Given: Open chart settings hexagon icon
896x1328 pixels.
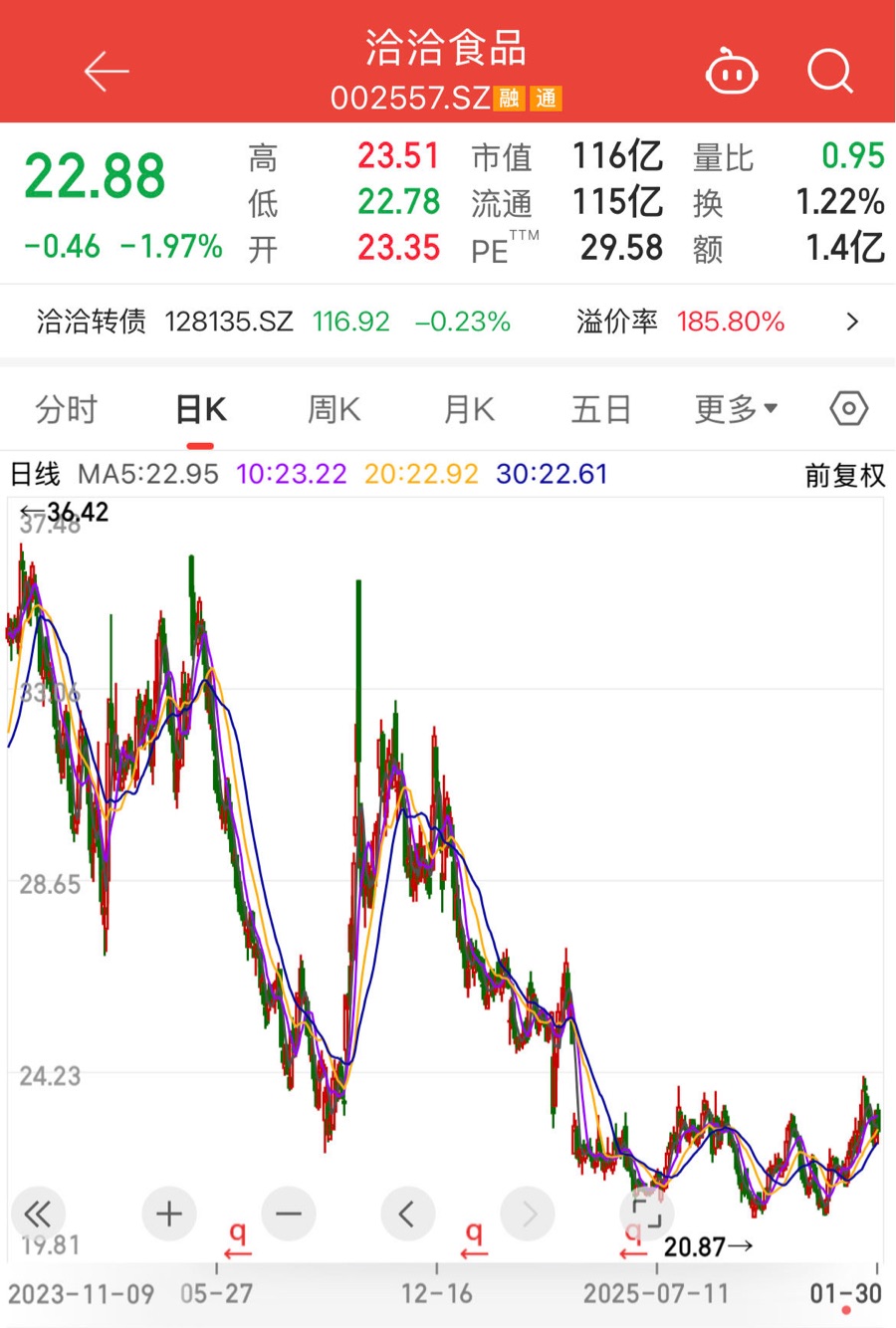Looking at the screenshot, I should click(x=848, y=409).
